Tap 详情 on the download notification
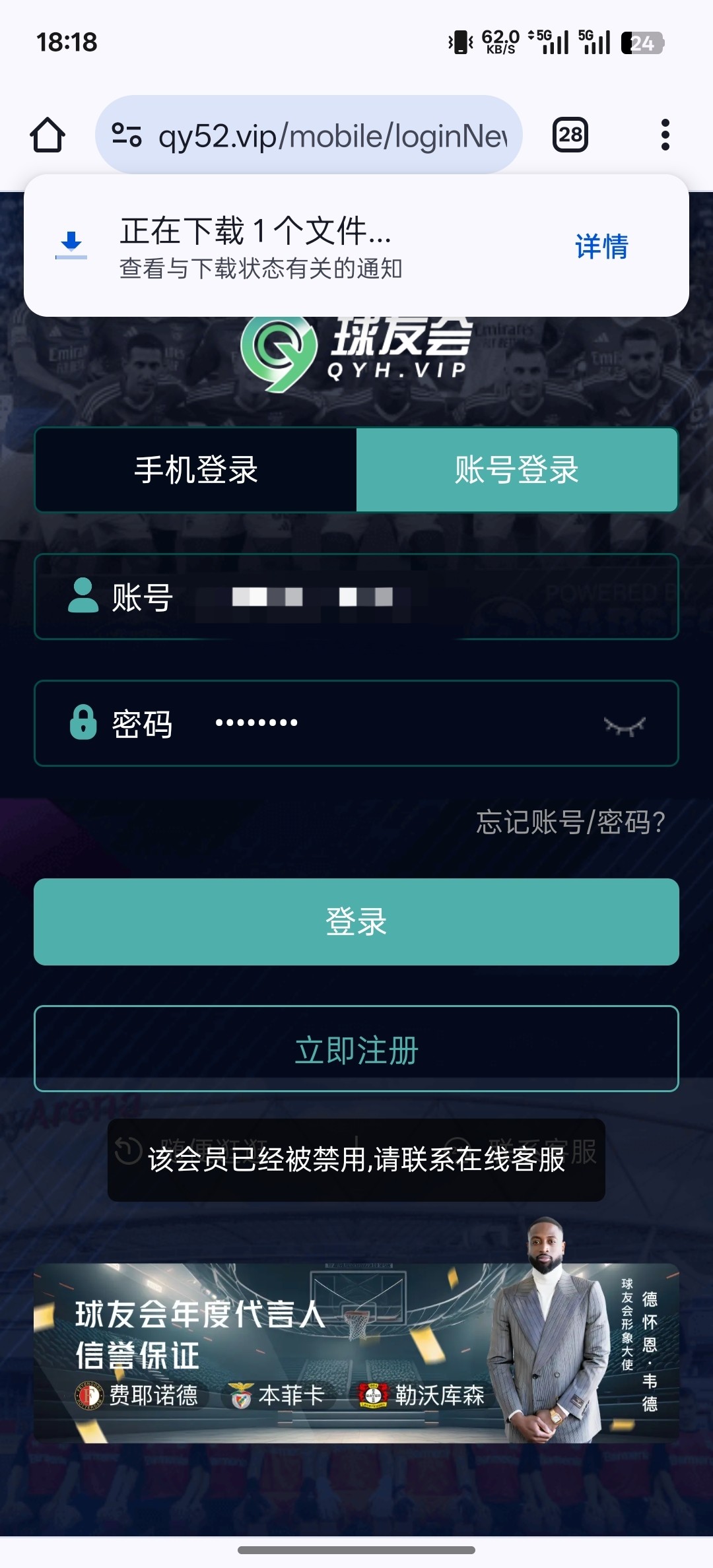The height and width of the screenshot is (1568, 713). coord(601,246)
